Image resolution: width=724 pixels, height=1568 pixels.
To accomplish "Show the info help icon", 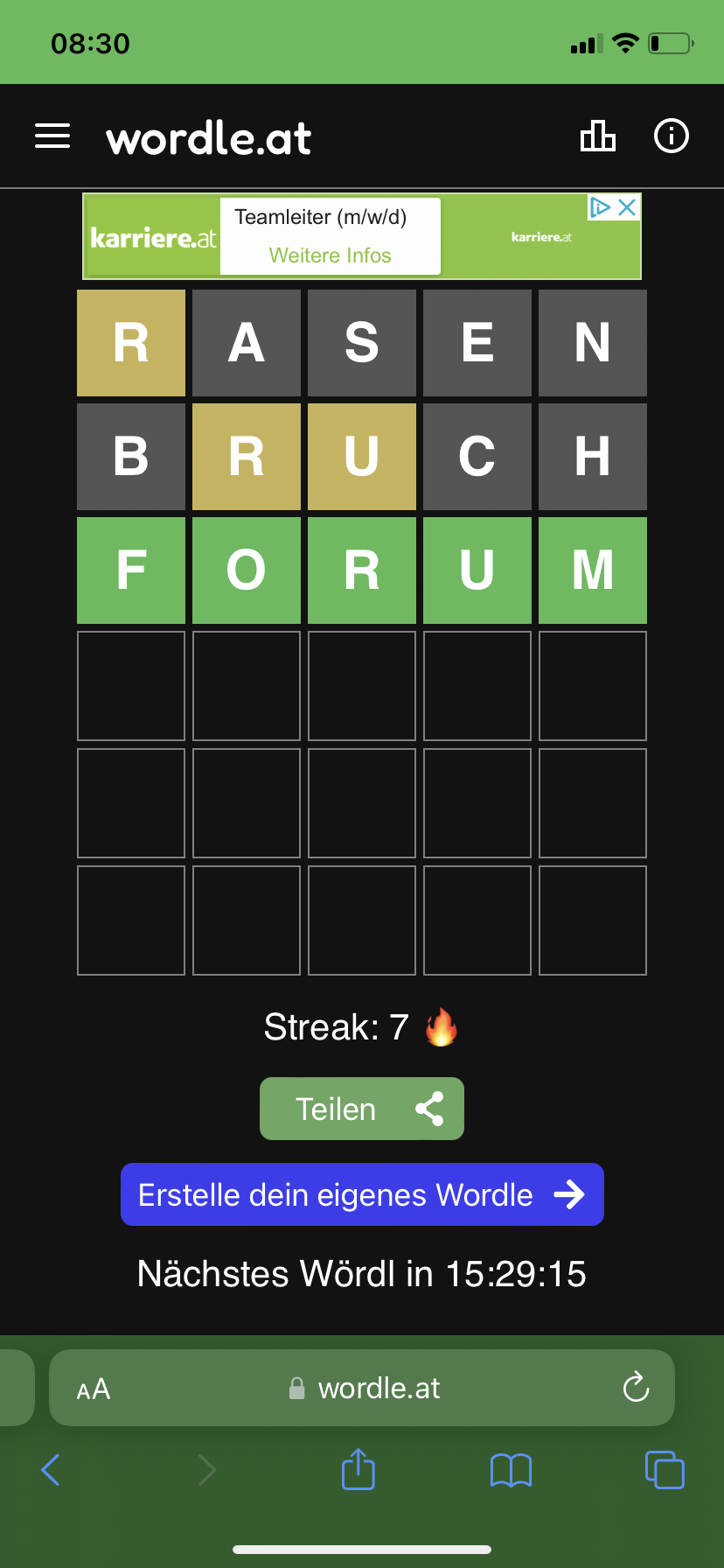I will pos(672,136).
